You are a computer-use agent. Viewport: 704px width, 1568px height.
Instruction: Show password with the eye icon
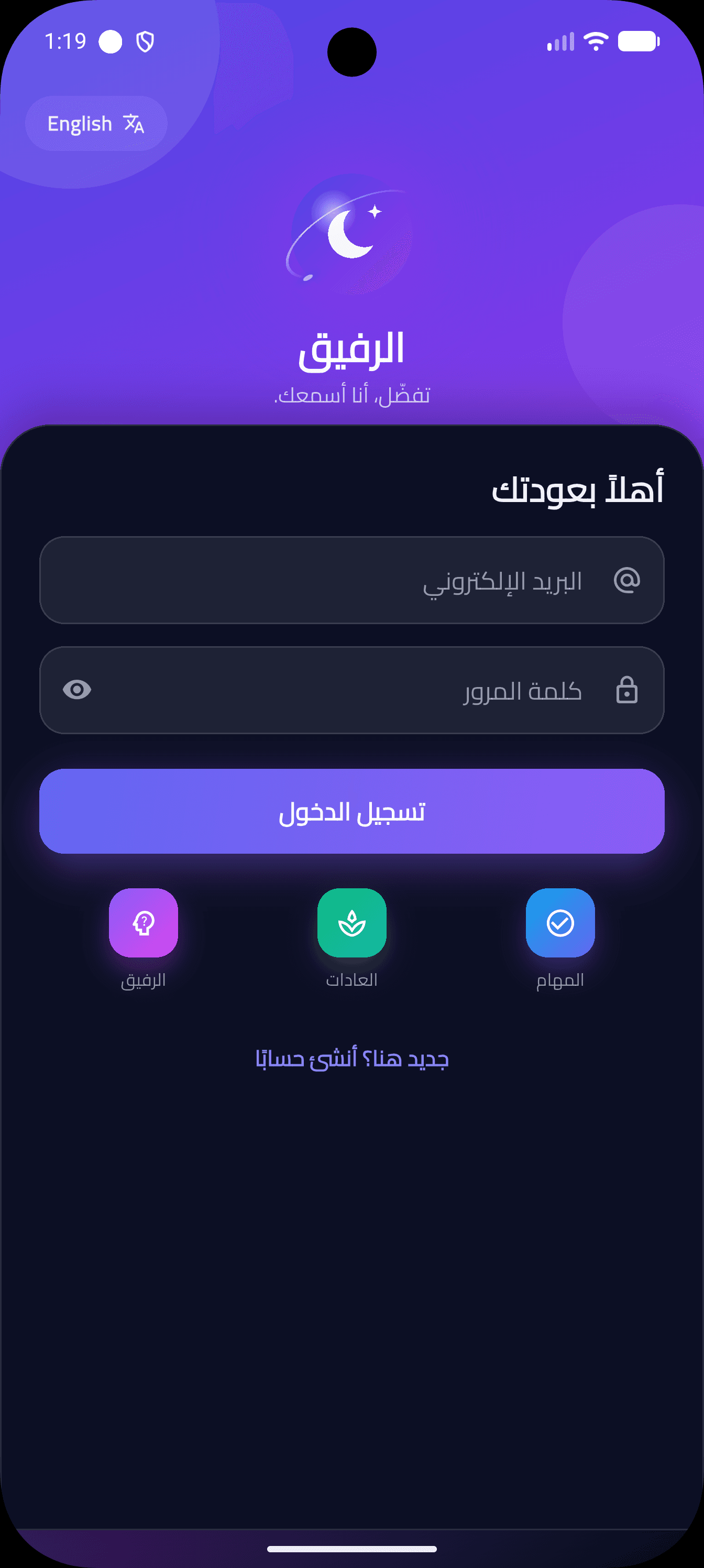76,690
